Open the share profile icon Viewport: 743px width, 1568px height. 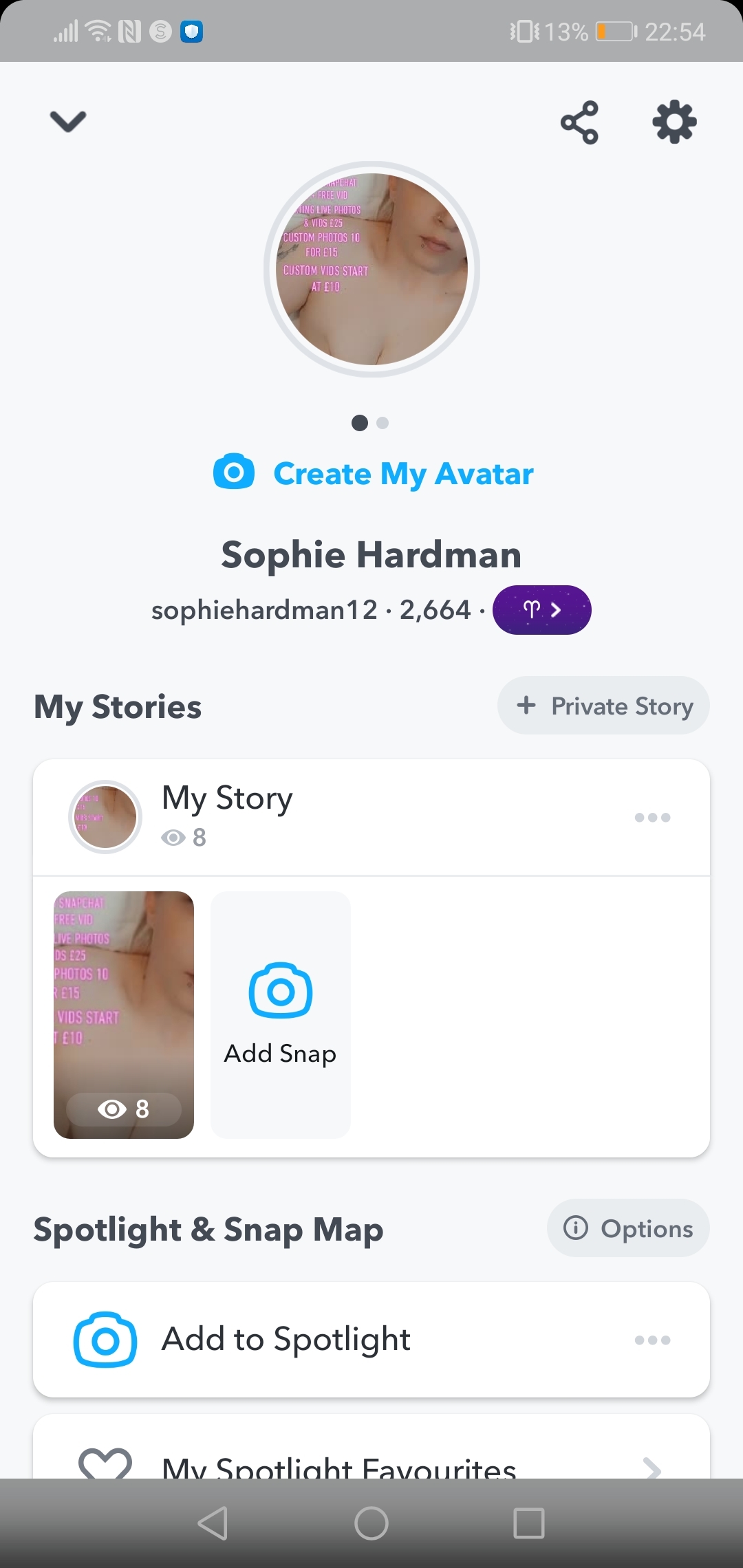click(579, 121)
